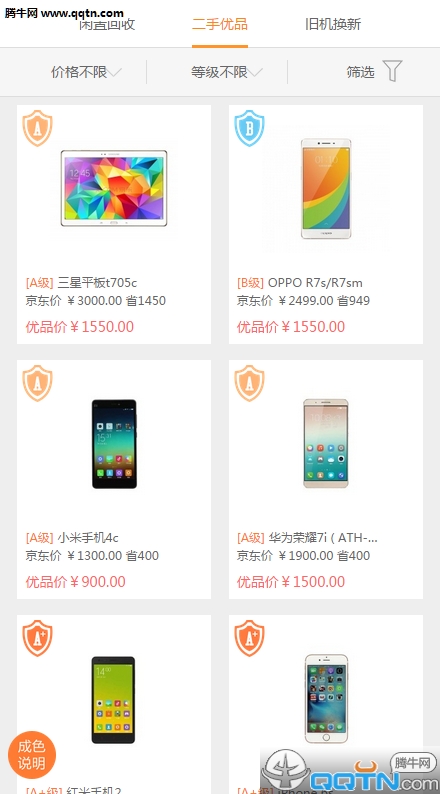Screen dimensions: 440x794
Task: View the 华为荣耀7i product card
Action: [326, 480]
